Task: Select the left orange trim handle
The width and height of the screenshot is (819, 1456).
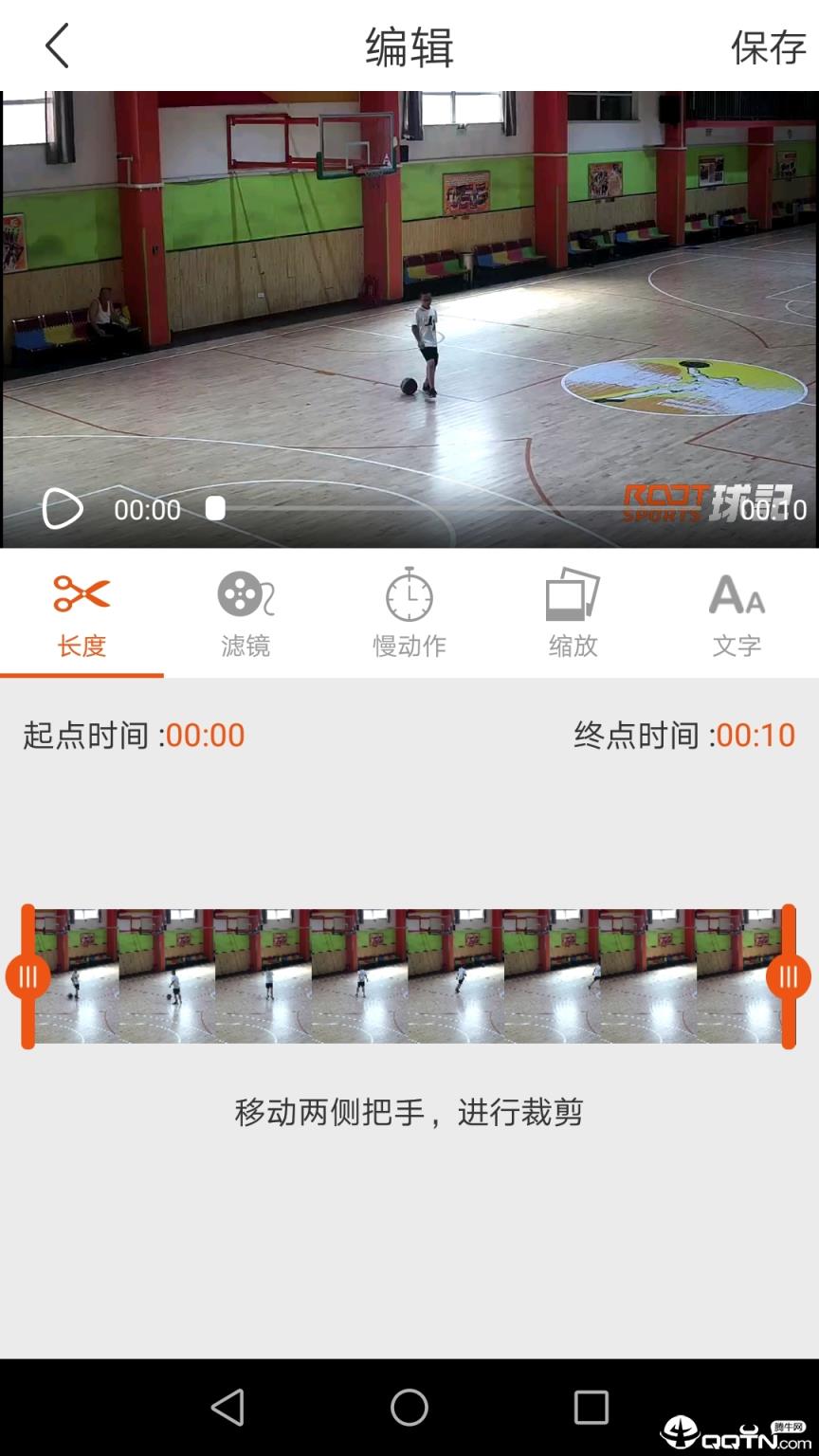Action: [28, 976]
